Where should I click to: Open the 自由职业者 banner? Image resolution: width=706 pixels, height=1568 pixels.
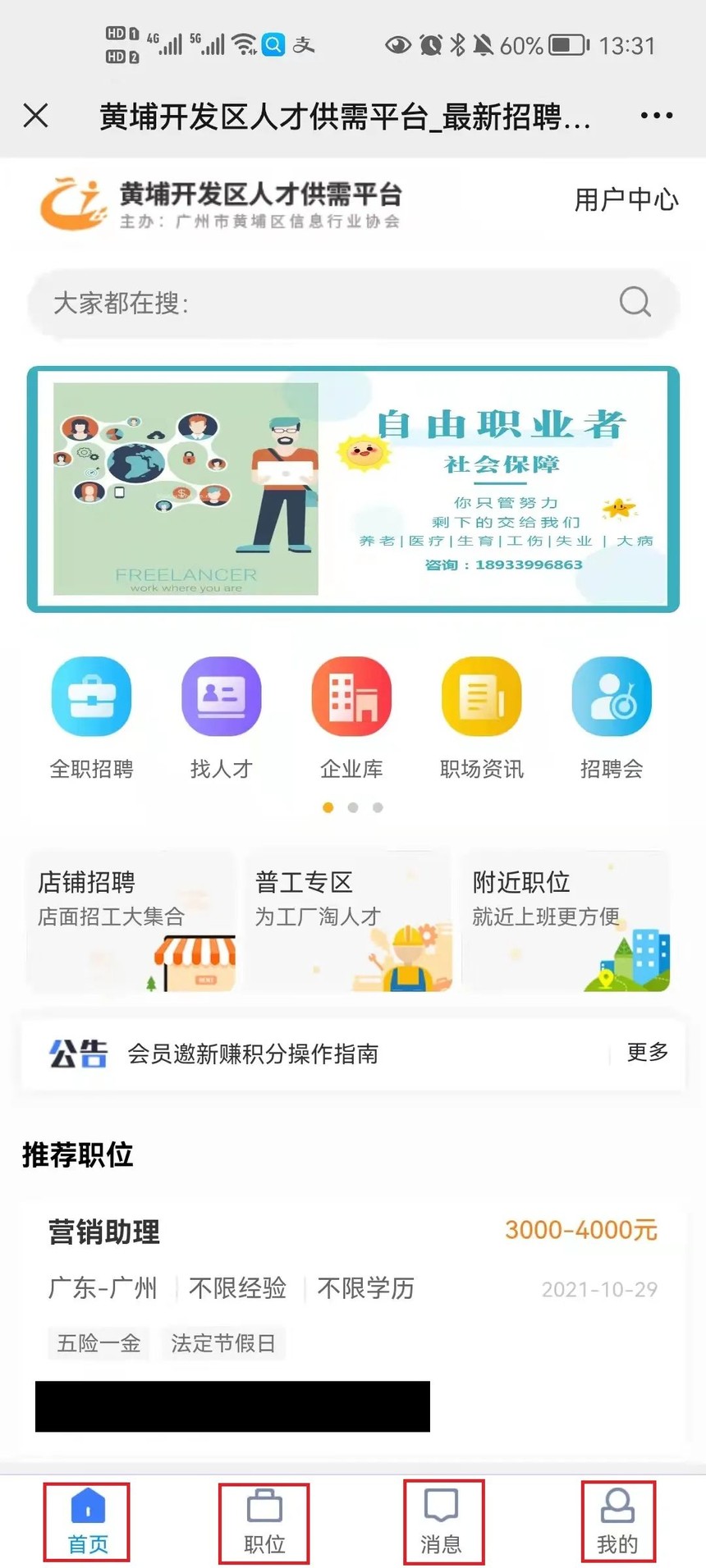[353, 489]
